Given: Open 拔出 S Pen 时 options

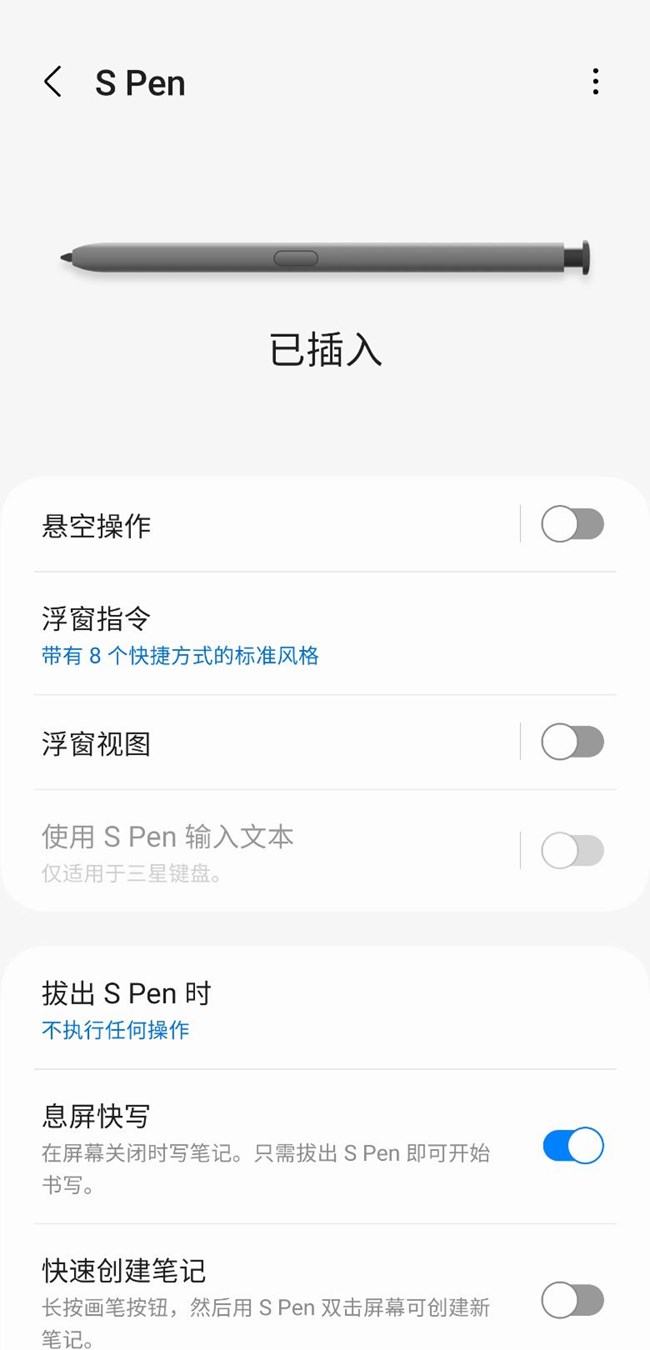Looking at the screenshot, I should click(x=300, y=1010).
